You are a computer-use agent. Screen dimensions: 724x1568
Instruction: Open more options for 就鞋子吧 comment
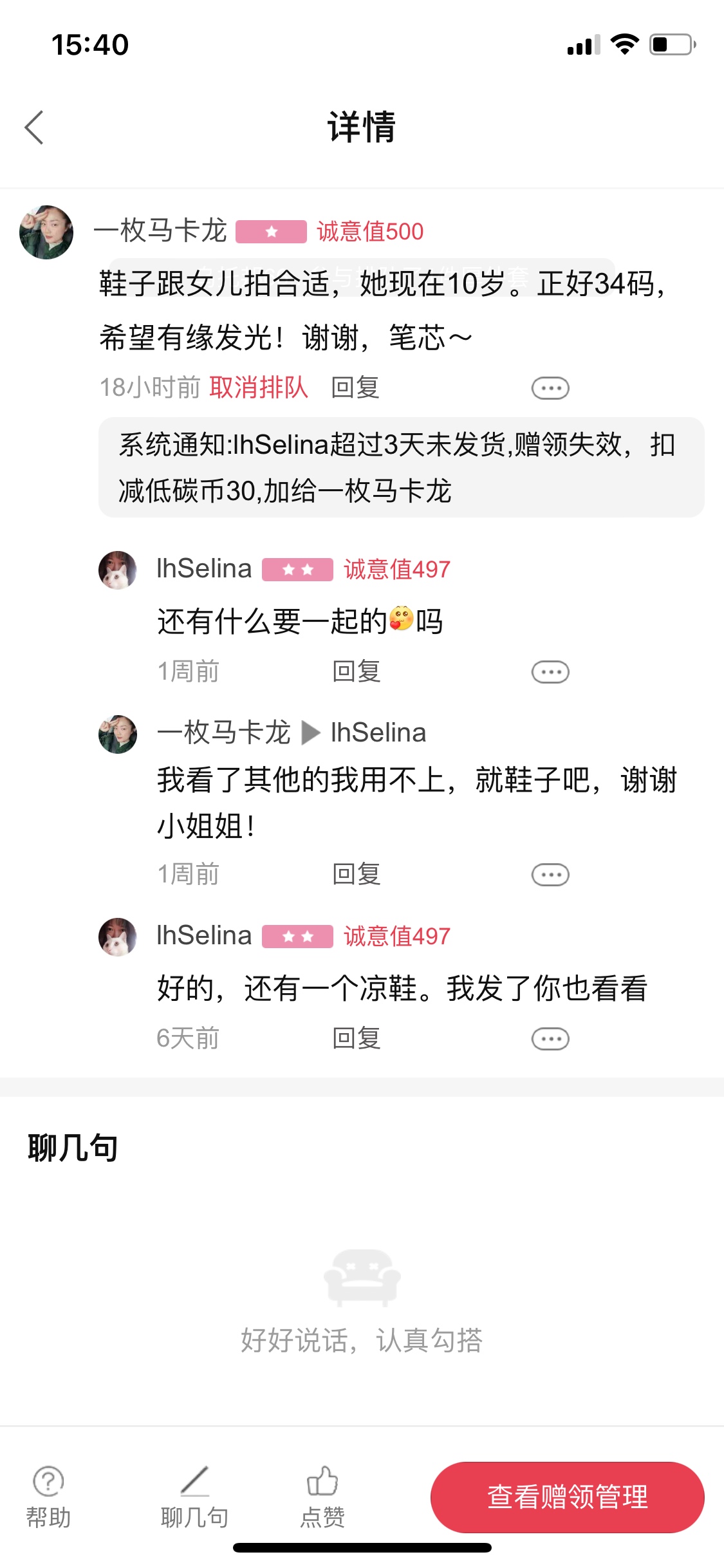click(x=550, y=875)
